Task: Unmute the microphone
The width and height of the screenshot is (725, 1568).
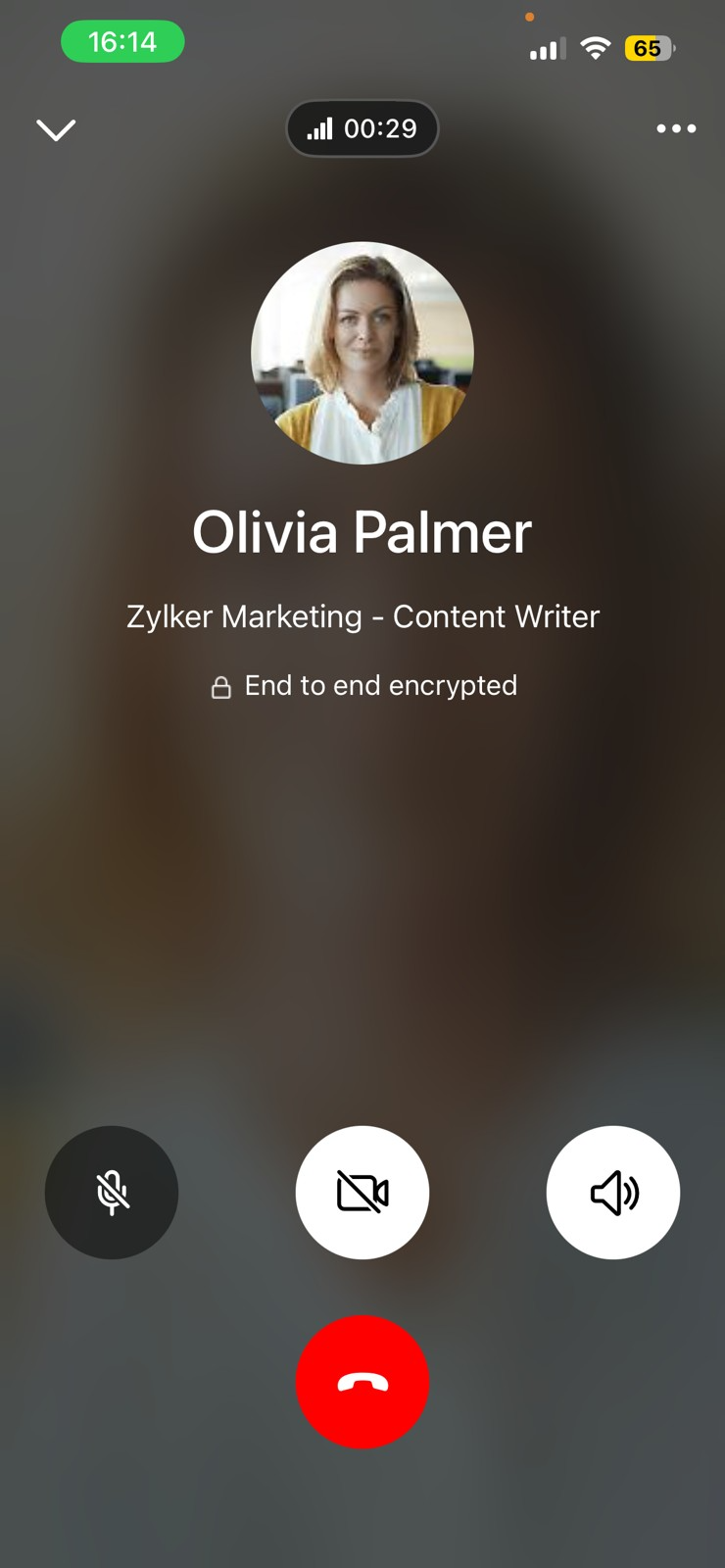Action: (x=112, y=1192)
